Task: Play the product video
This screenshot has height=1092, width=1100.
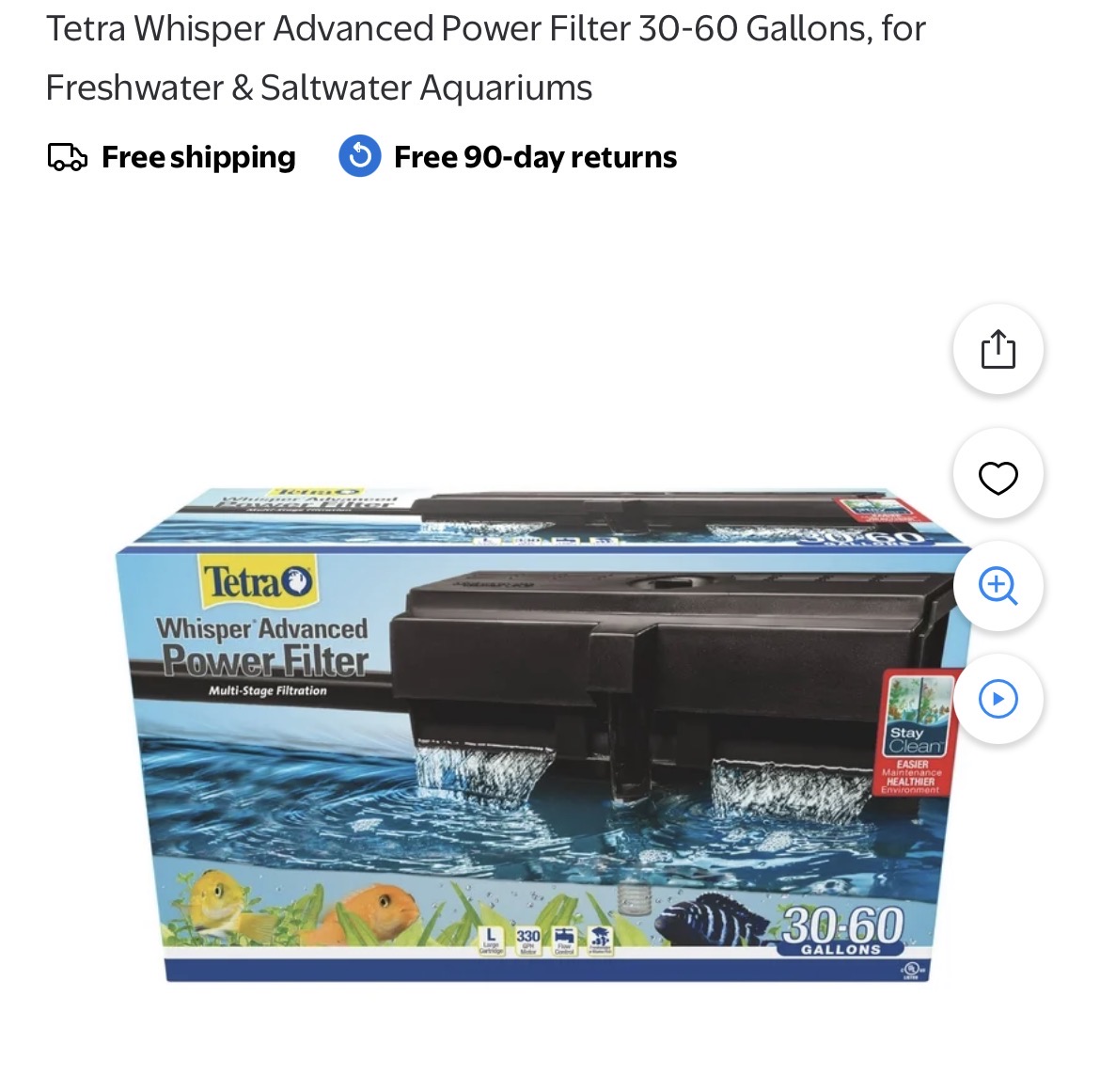Action: 998,699
